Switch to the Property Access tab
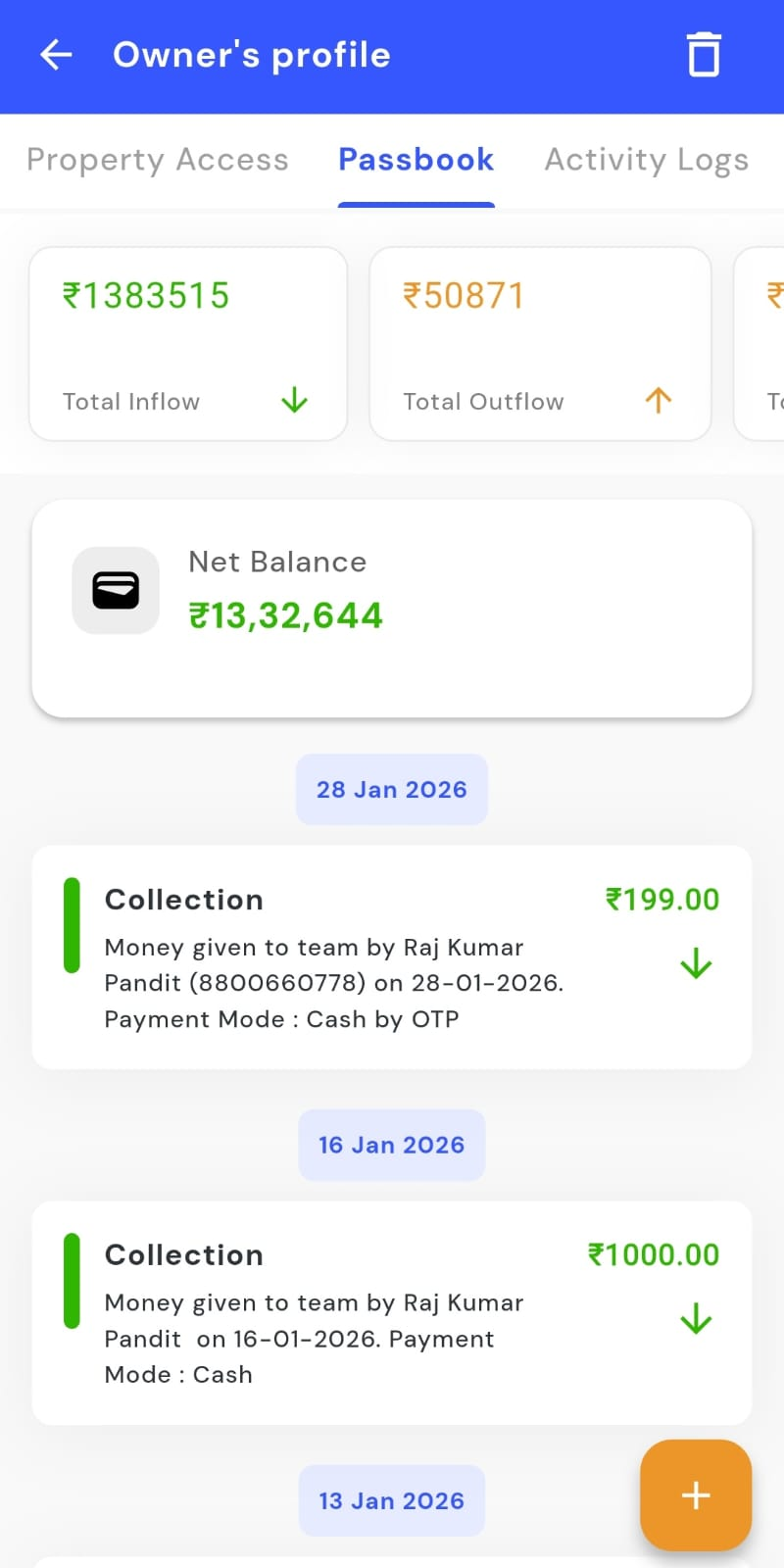Viewport: 784px width, 1568px height. point(158,160)
